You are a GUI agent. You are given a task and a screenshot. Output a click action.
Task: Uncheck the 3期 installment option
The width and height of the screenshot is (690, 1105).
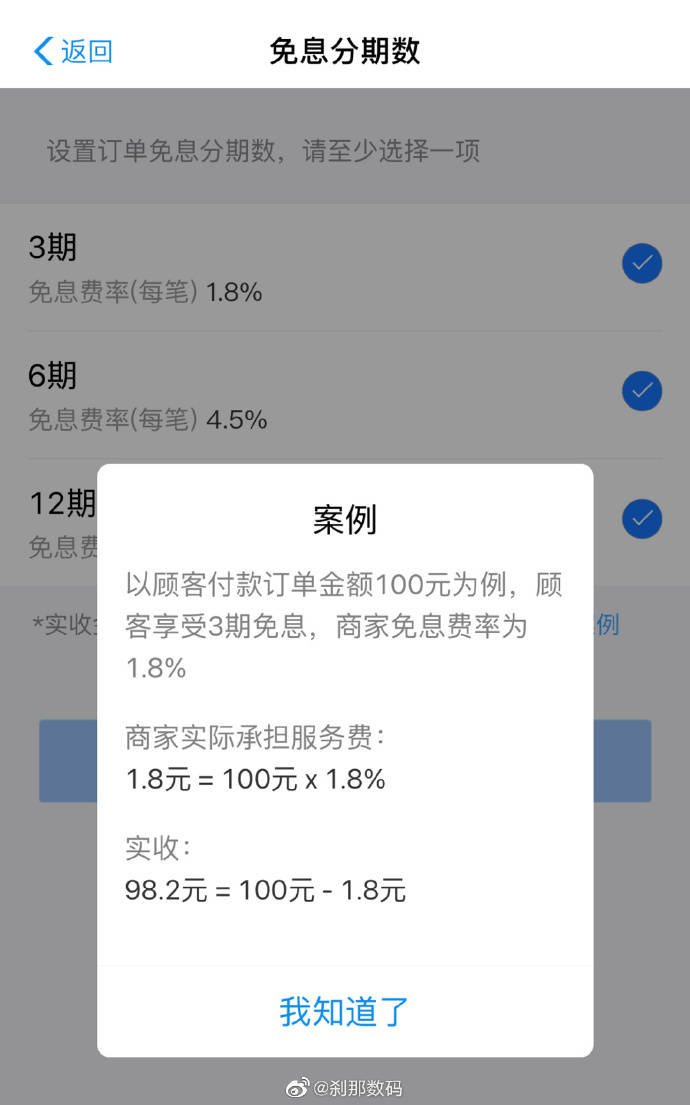(641, 264)
